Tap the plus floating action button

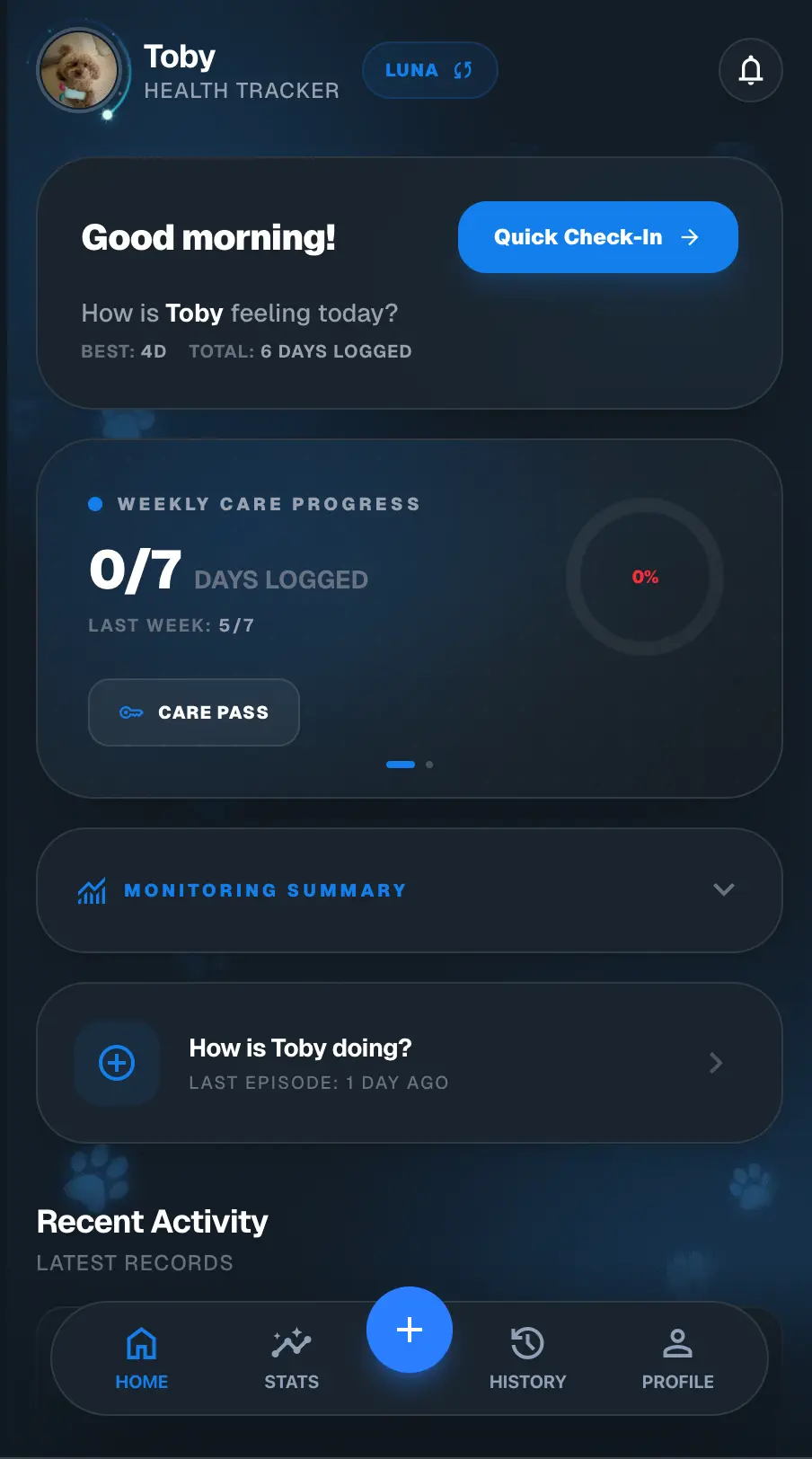(x=410, y=1330)
